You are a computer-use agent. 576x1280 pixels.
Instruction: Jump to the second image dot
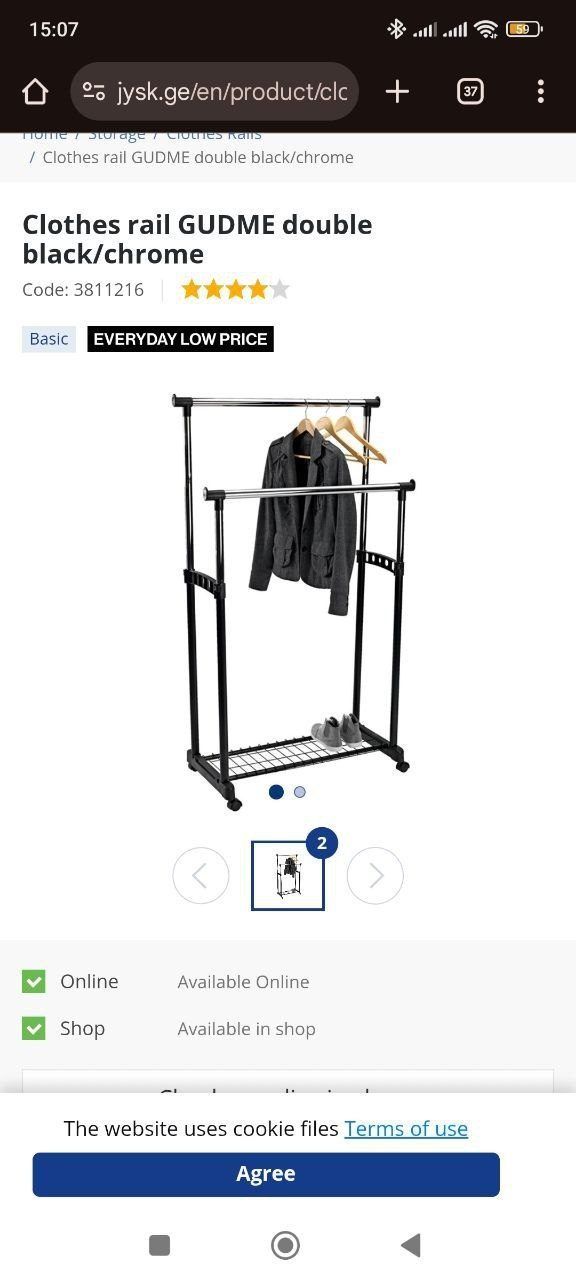point(300,792)
